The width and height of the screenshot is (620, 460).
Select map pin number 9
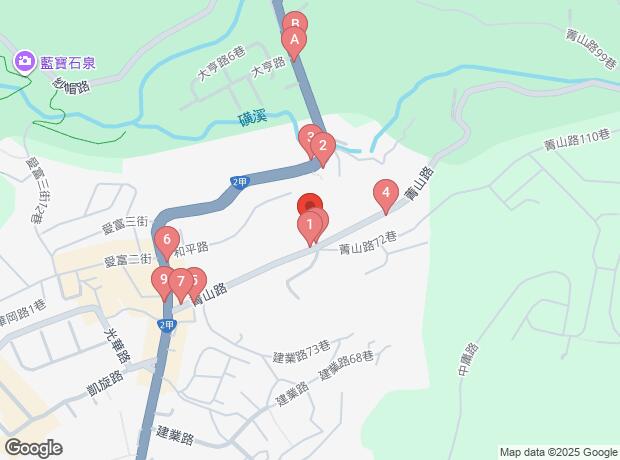(x=162, y=279)
